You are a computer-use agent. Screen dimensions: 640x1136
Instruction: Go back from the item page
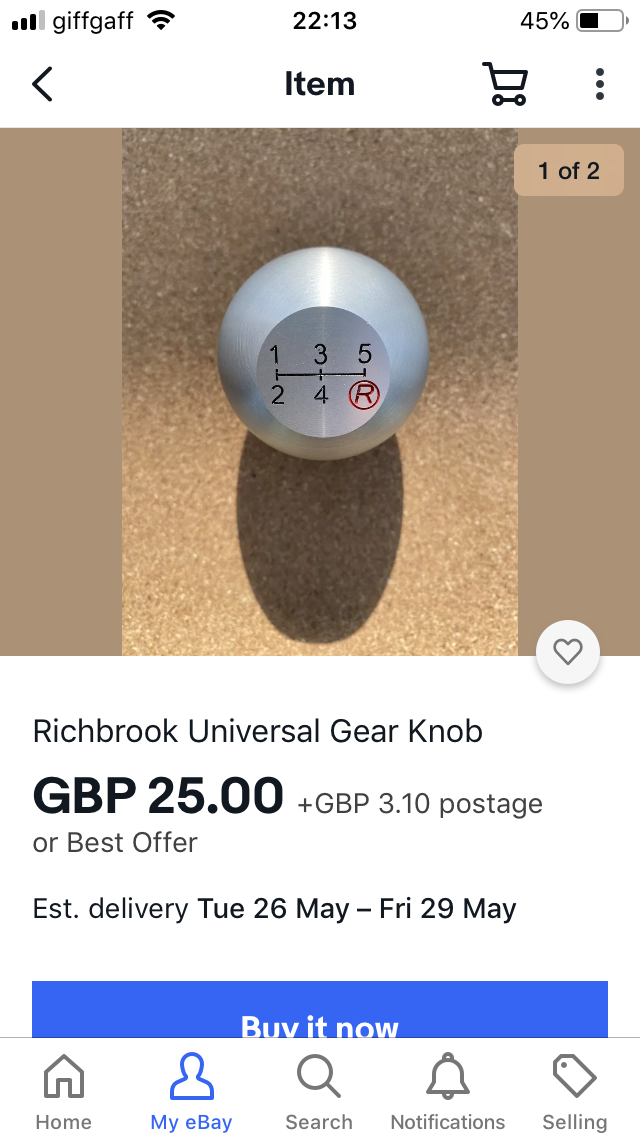[x=42, y=85]
